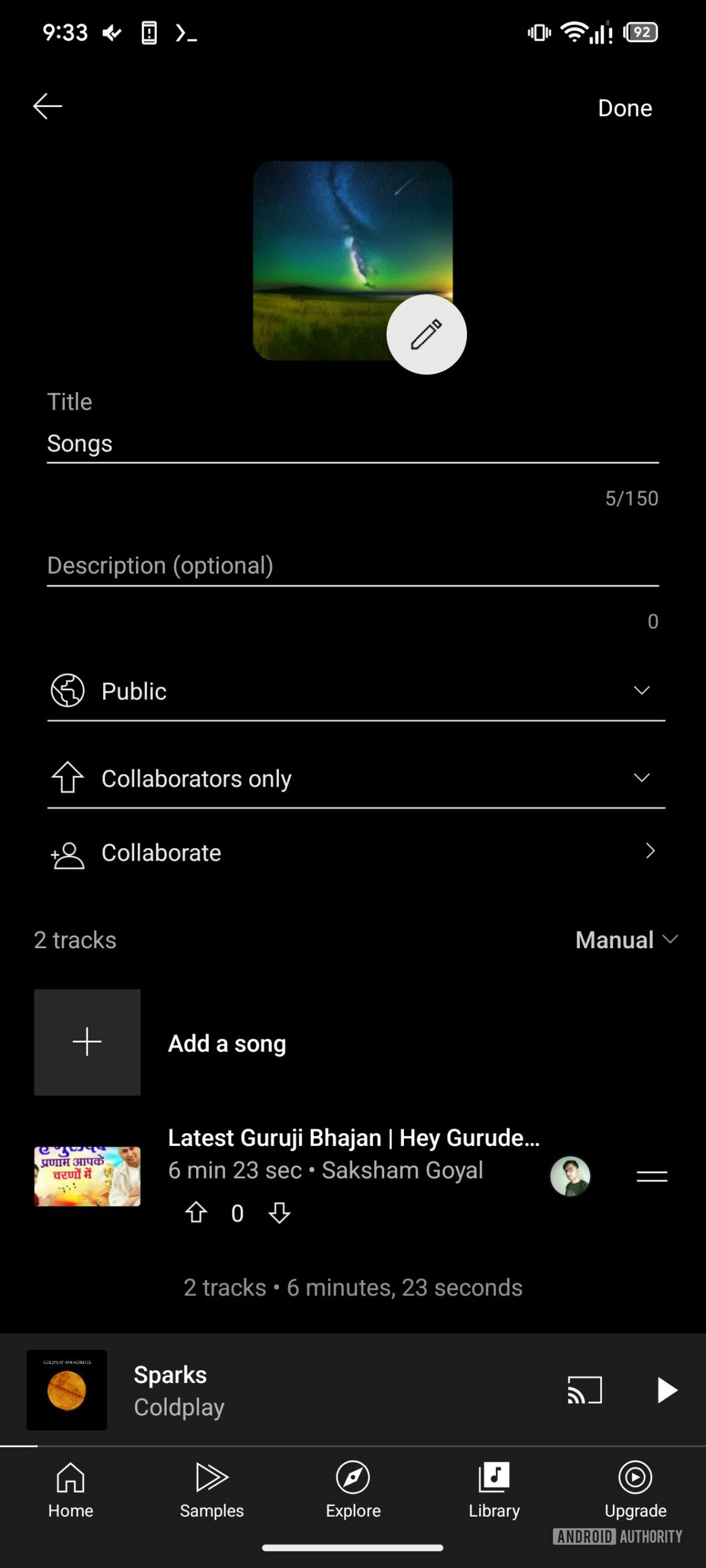Go back using the top arrow
Viewport: 706px width, 1568px height.
[47, 107]
